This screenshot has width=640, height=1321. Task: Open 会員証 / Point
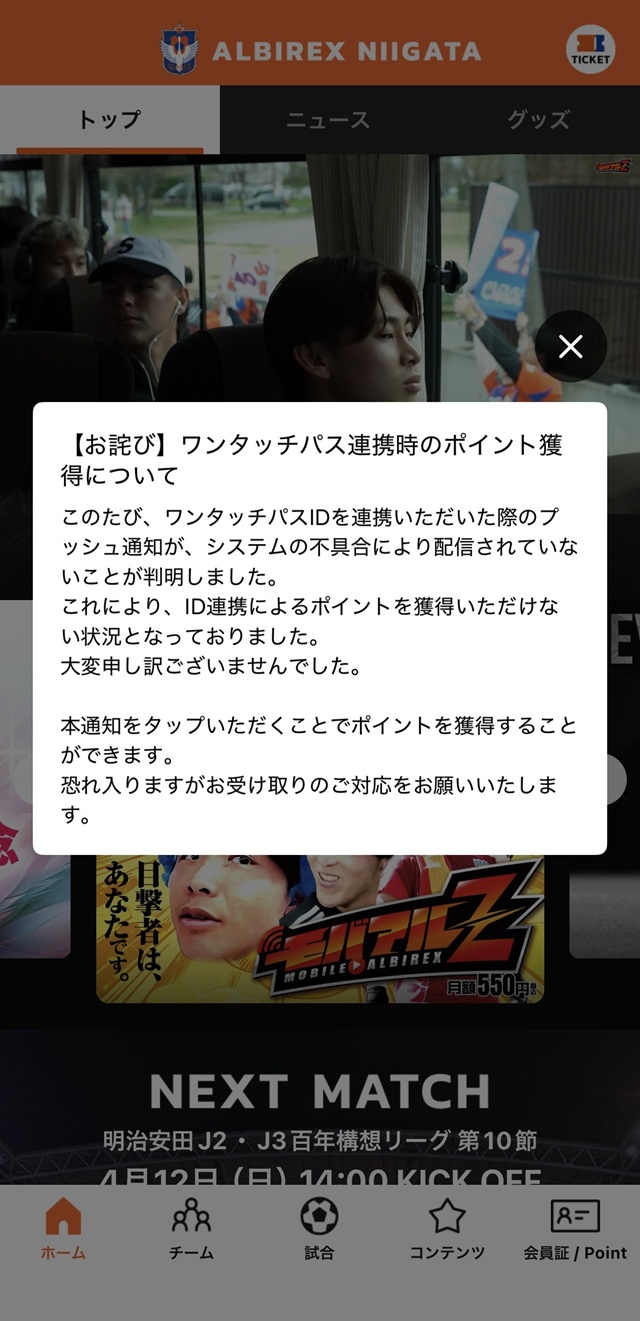[x=575, y=1228]
